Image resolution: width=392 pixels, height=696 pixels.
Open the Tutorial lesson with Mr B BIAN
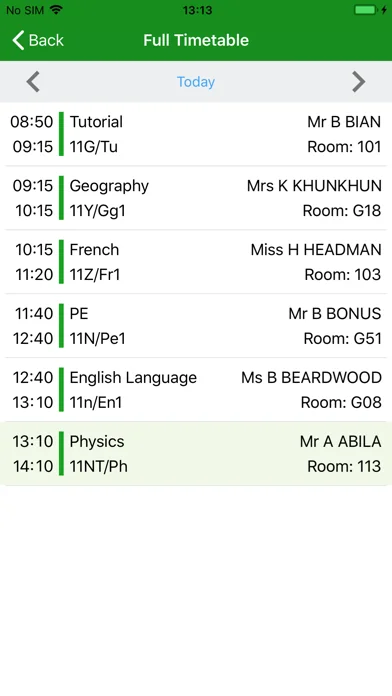196,134
